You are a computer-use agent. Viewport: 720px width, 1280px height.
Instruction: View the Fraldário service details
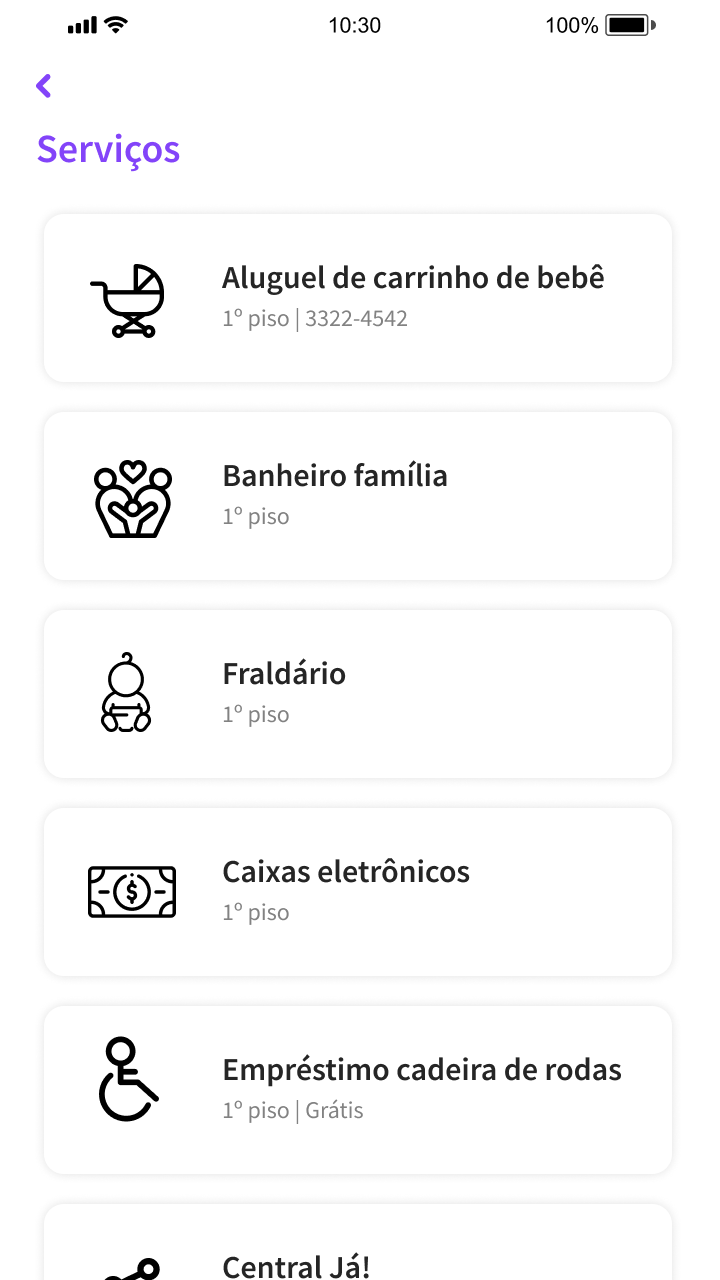pos(358,694)
